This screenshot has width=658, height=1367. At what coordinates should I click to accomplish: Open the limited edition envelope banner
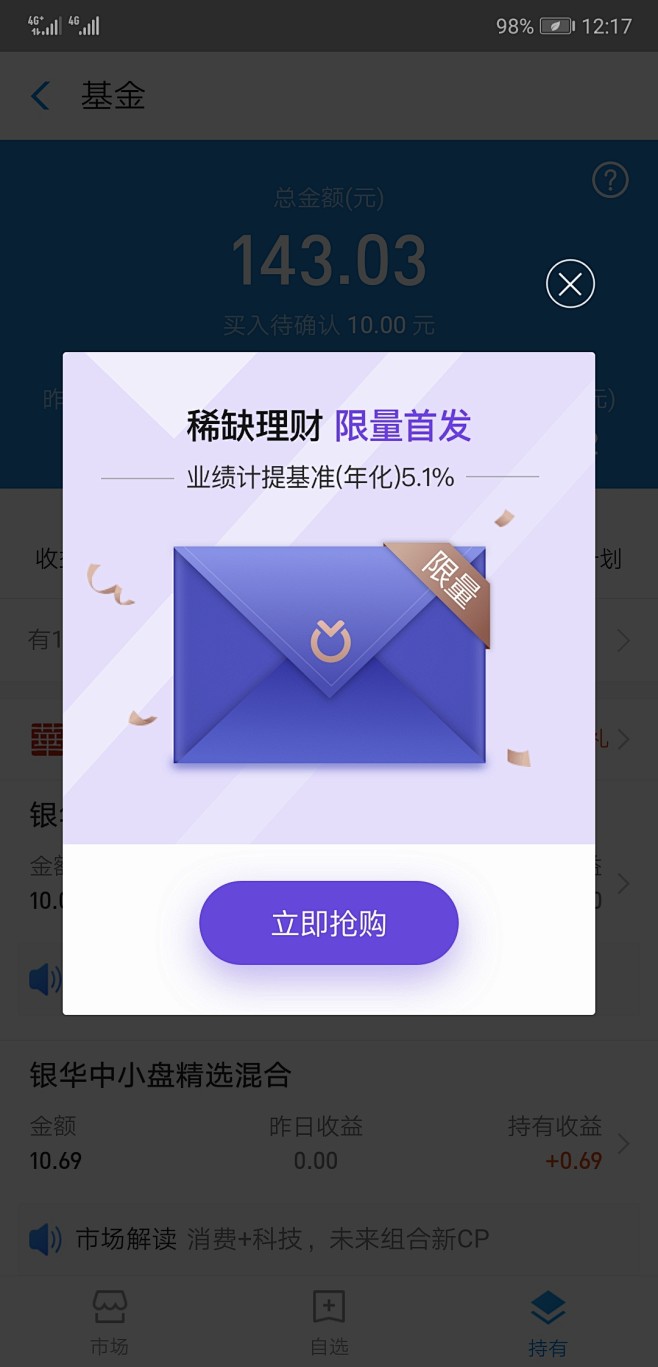(x=329, y=655)
